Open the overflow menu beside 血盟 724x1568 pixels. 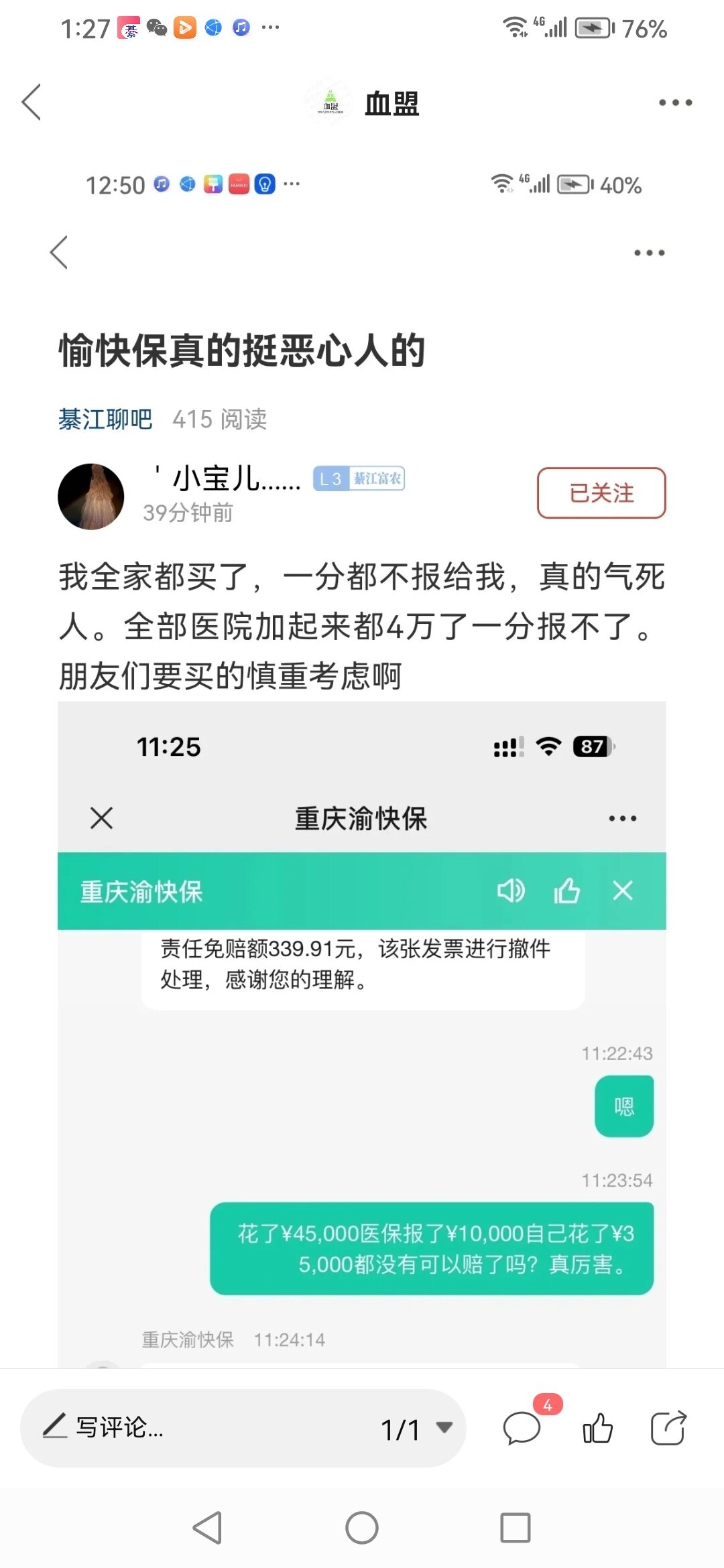[x=674, y=103]
